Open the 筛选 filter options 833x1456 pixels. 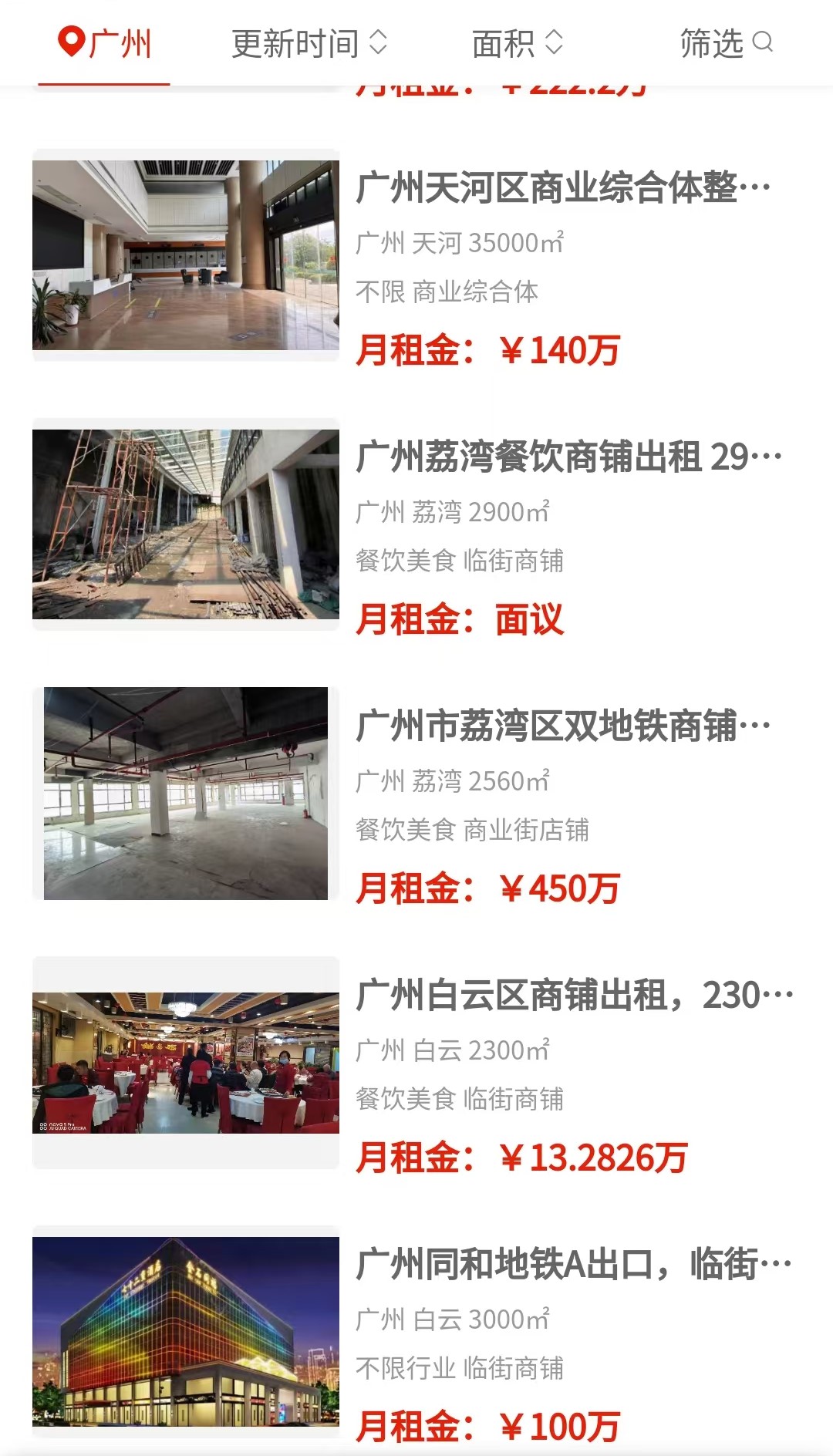726,43
